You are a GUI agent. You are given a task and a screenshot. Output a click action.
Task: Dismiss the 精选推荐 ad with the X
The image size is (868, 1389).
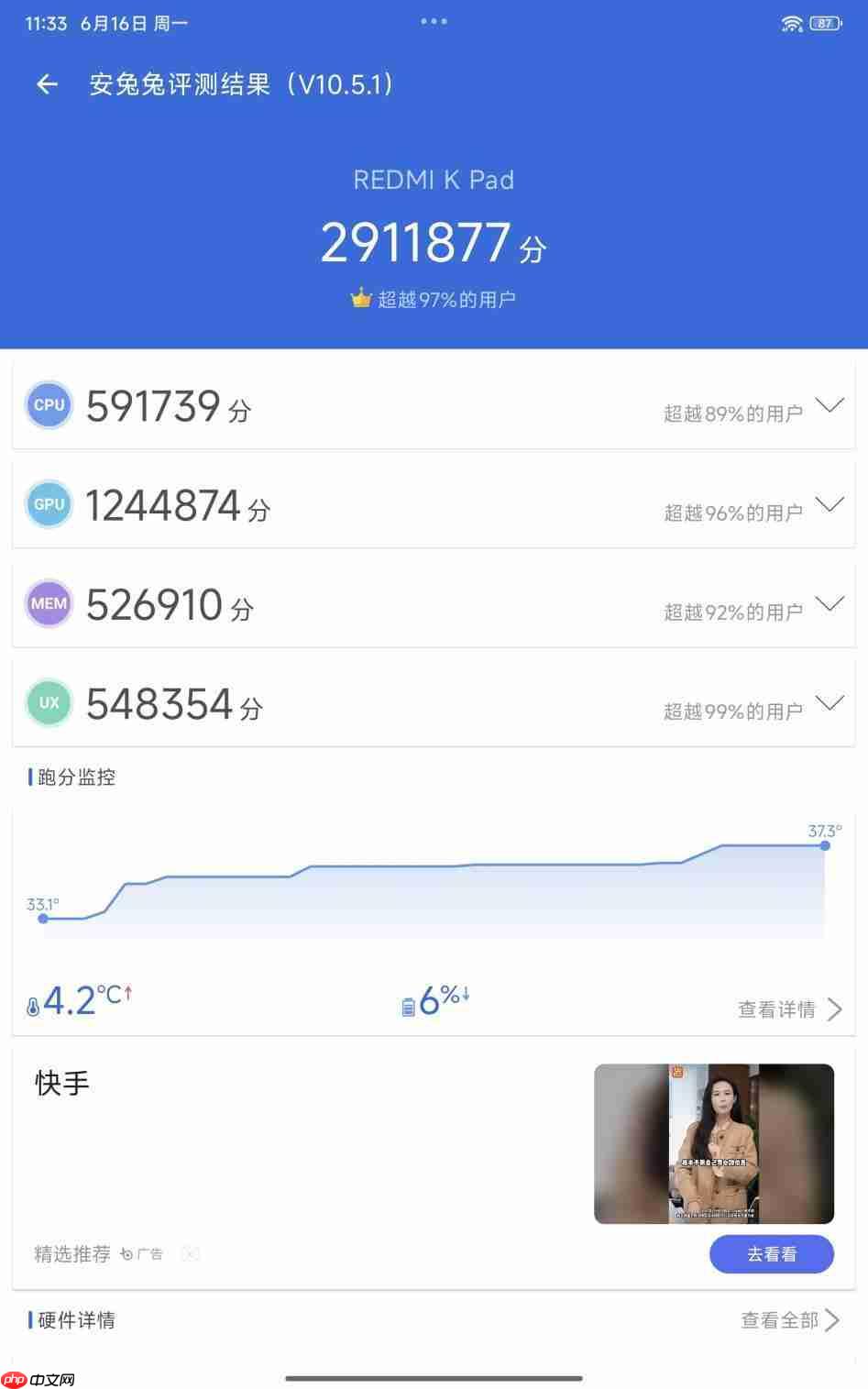[190, 1253]
